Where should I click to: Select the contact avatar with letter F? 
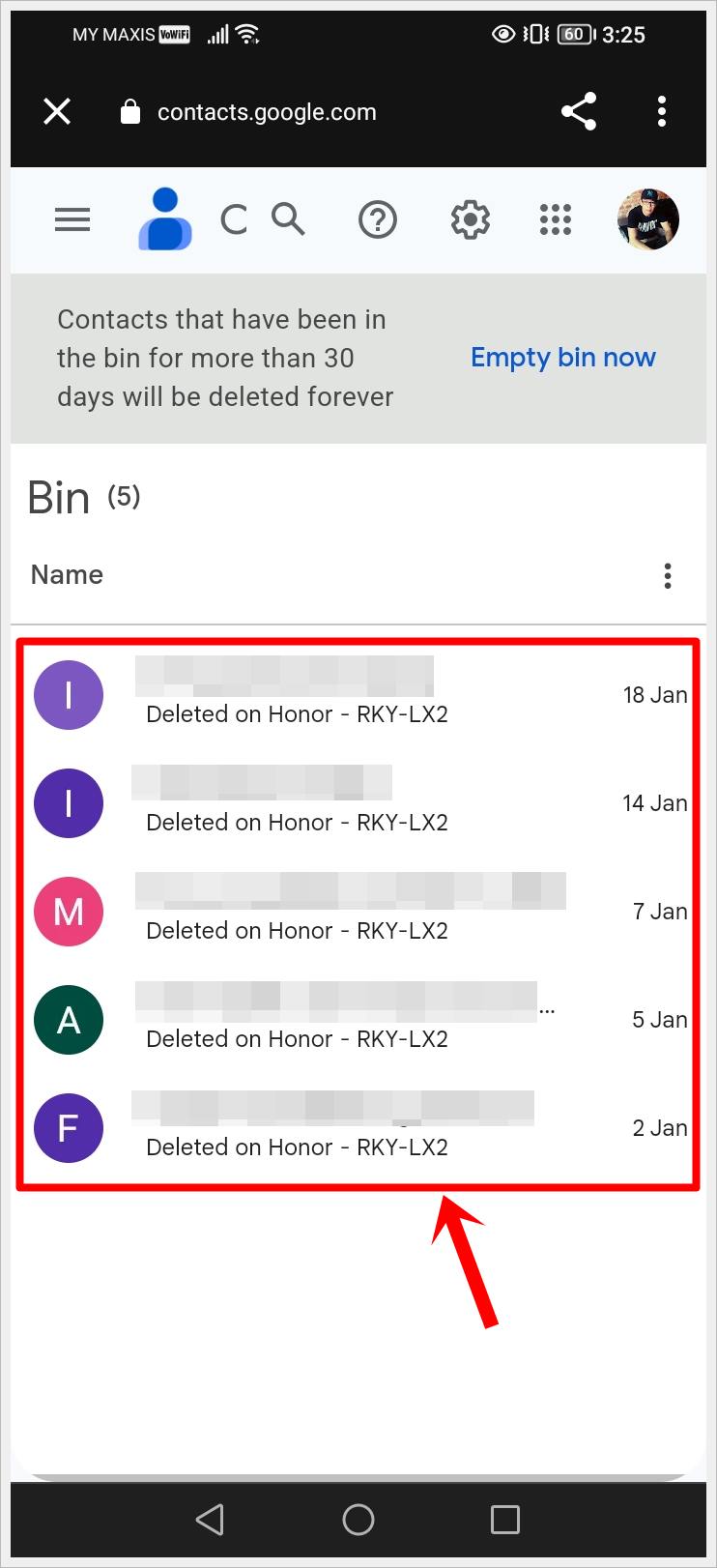(69, 1128)
